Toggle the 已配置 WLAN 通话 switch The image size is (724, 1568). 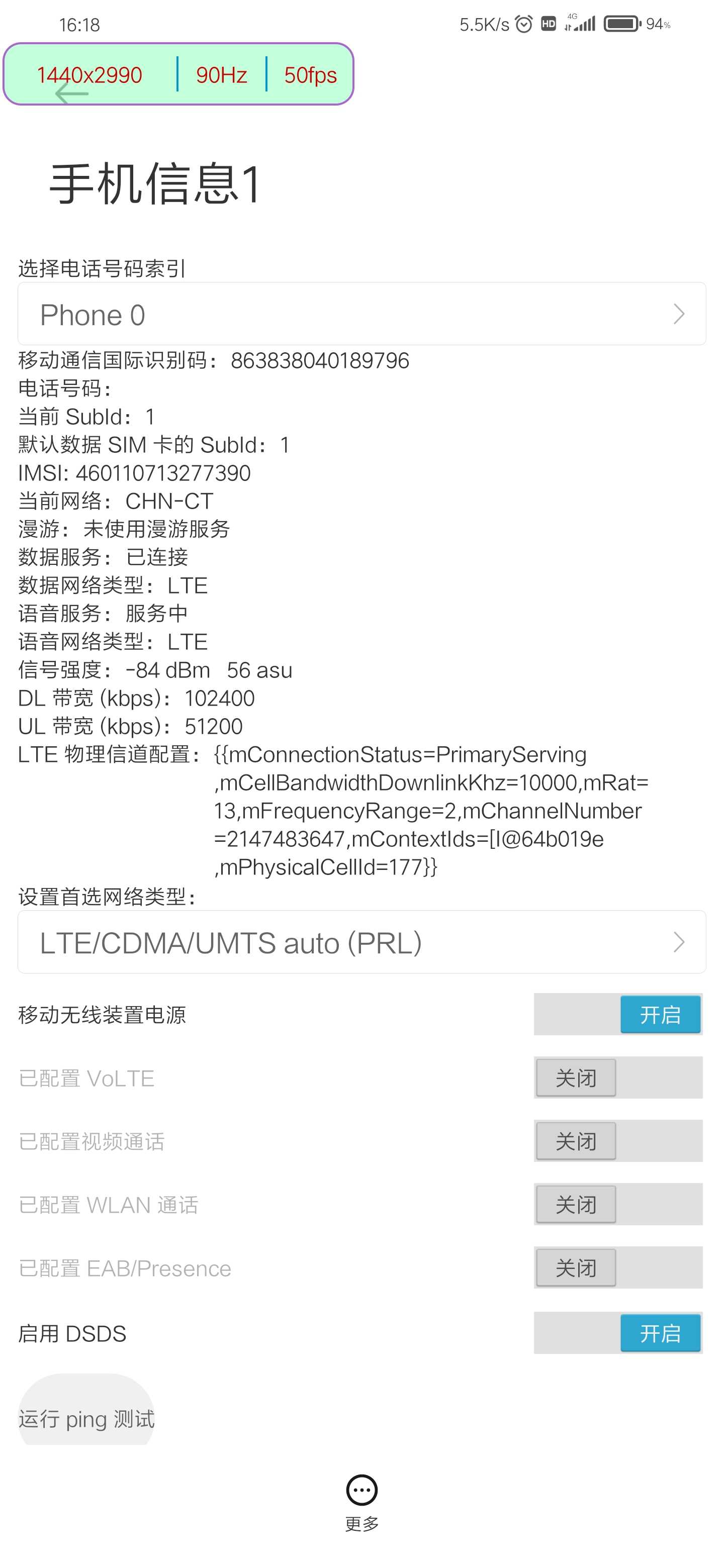pos(618,1205)
